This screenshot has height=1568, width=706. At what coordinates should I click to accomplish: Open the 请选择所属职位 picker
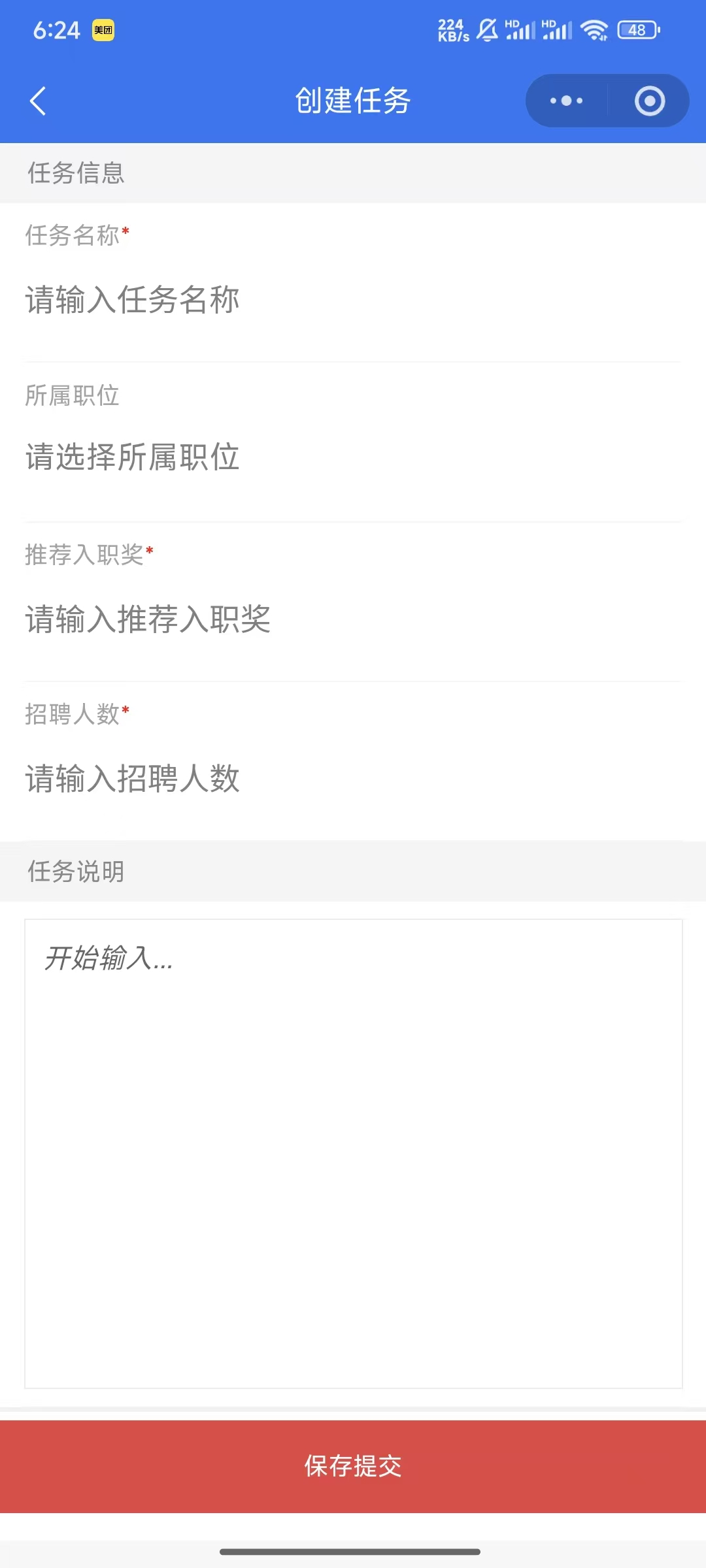(x=353, y=457)
